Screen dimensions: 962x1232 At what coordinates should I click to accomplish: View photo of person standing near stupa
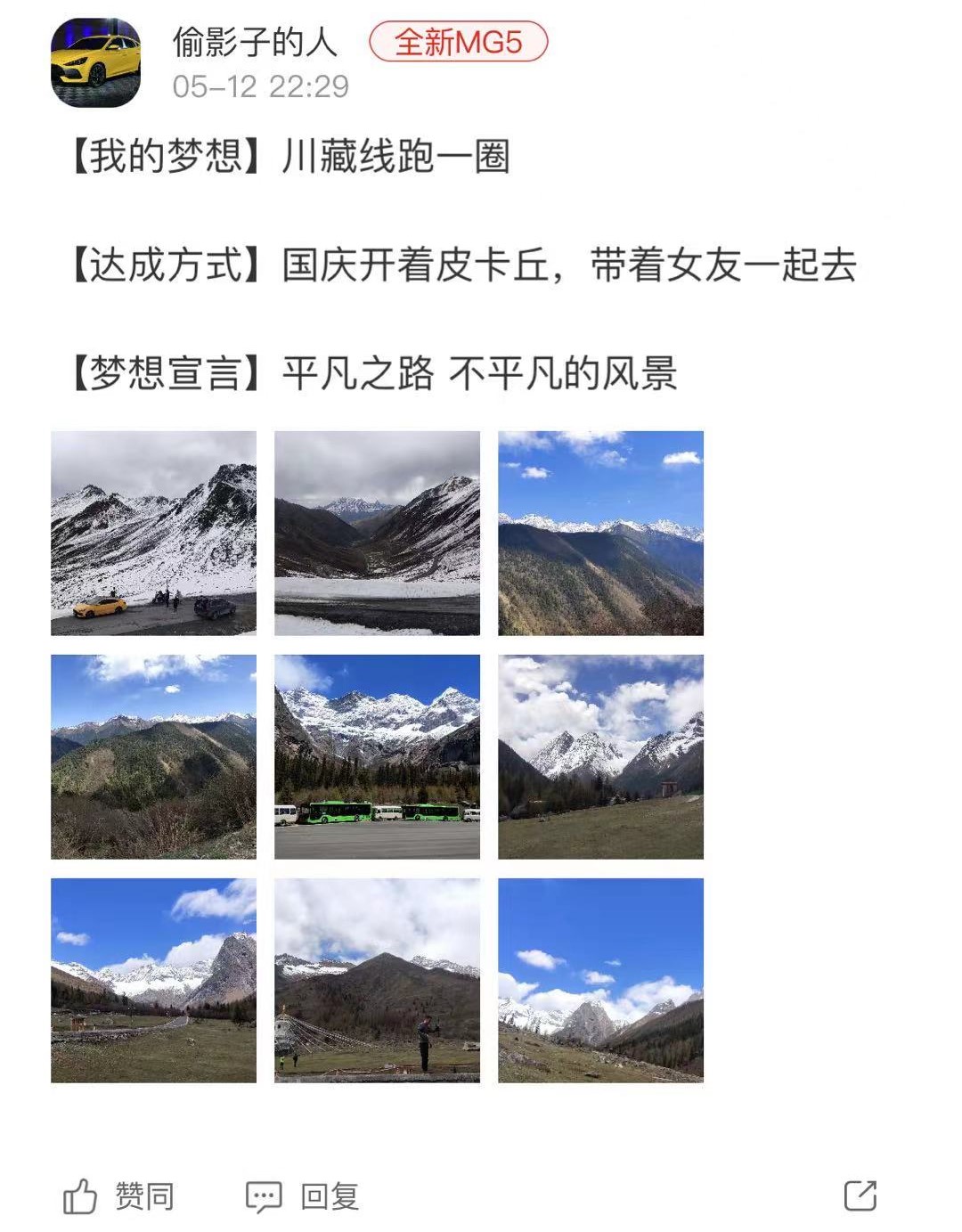click(377, 980)
